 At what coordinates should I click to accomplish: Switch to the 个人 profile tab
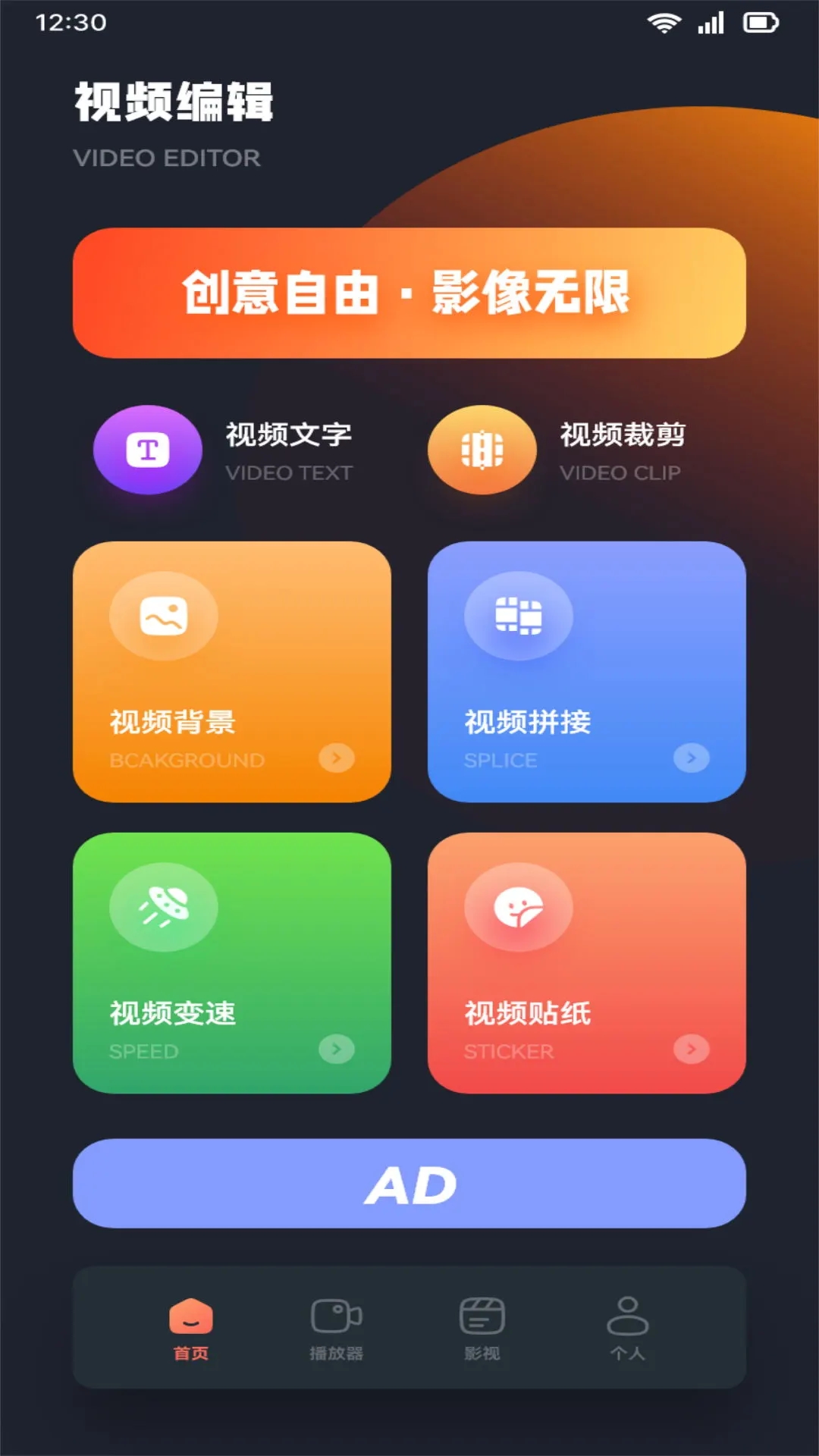tap(628, 1329)
